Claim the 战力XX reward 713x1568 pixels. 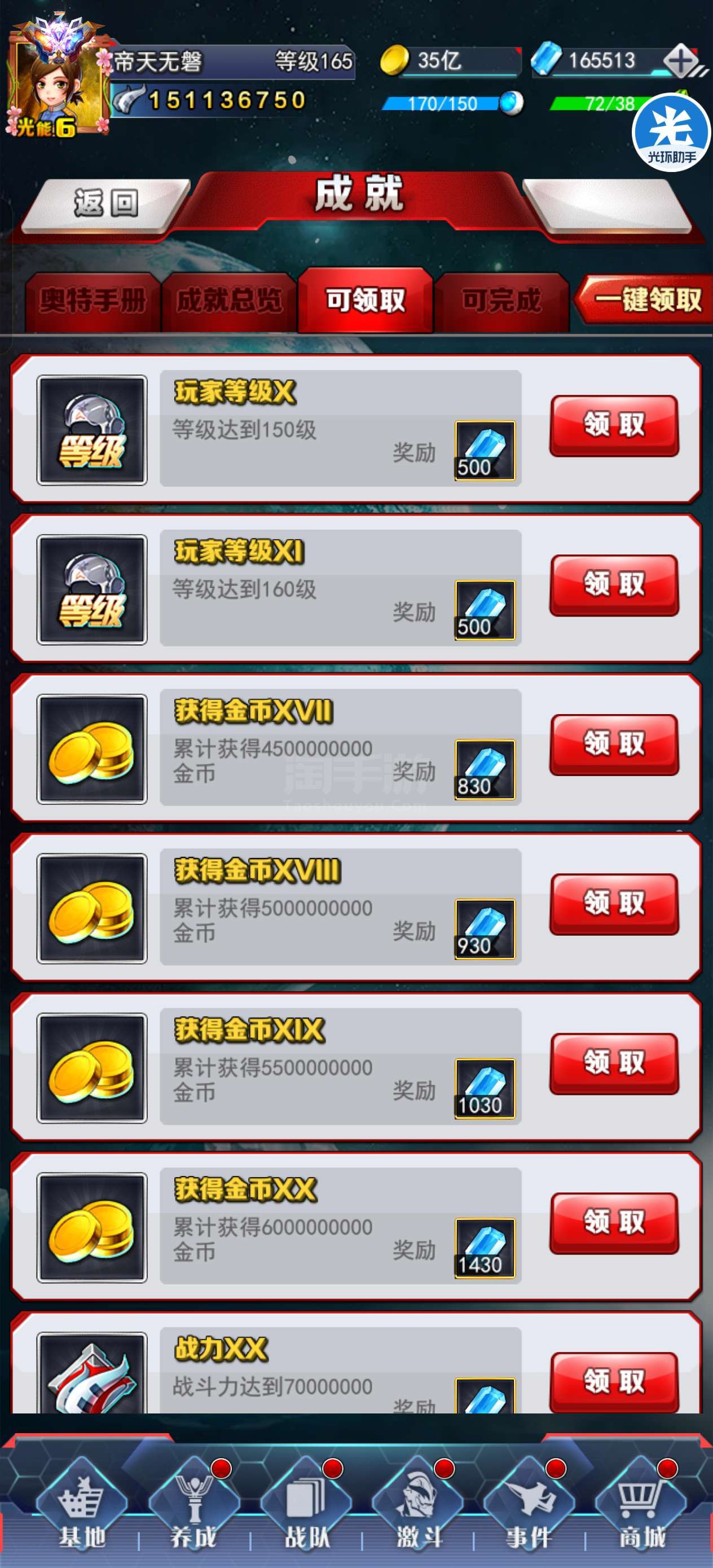pos(614,1382)
